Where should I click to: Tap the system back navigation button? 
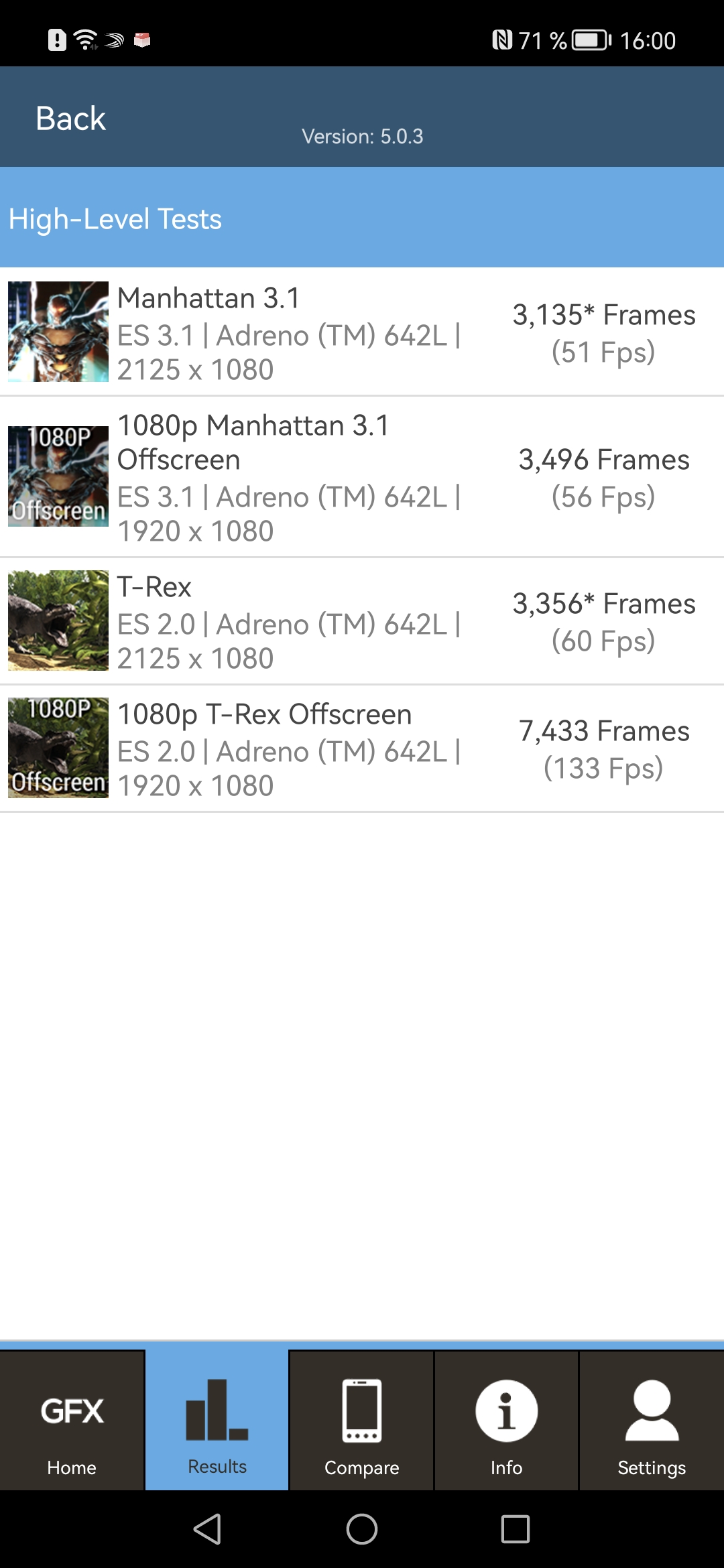(208, 1529)
